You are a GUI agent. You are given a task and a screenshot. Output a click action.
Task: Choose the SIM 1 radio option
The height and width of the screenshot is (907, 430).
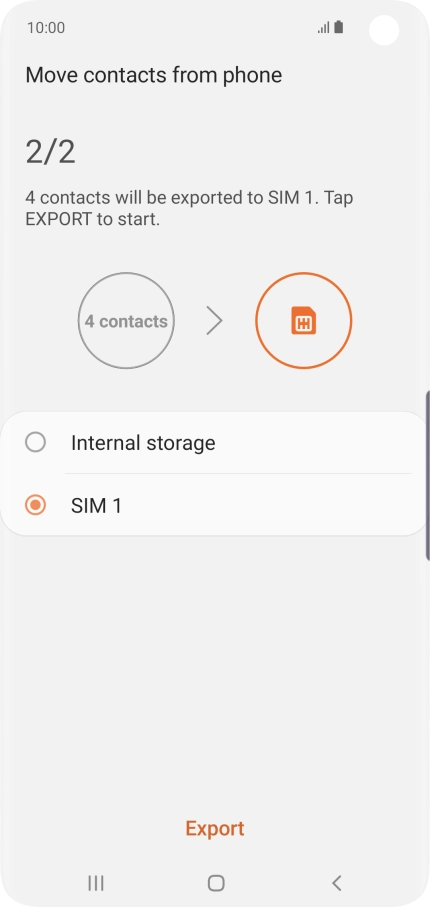tap(214, 506)
